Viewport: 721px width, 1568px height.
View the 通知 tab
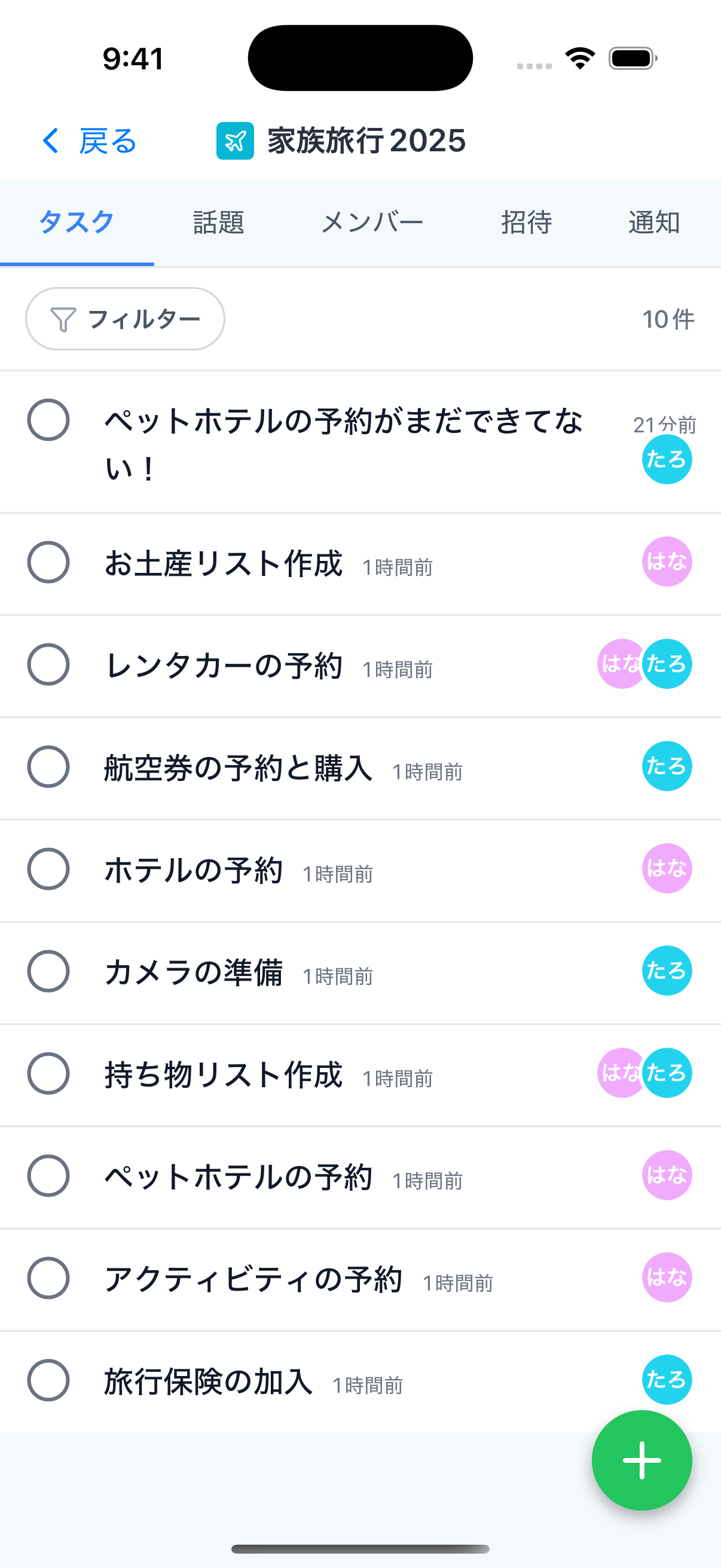[x=655, y=222]
